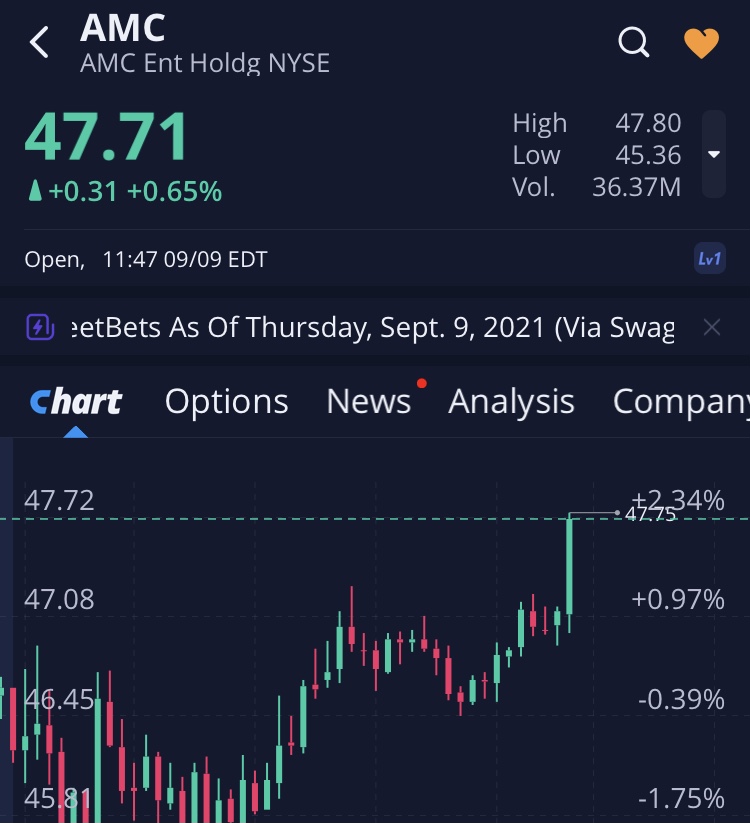Tap the Lv1 quote level badge

click(709, 259)
